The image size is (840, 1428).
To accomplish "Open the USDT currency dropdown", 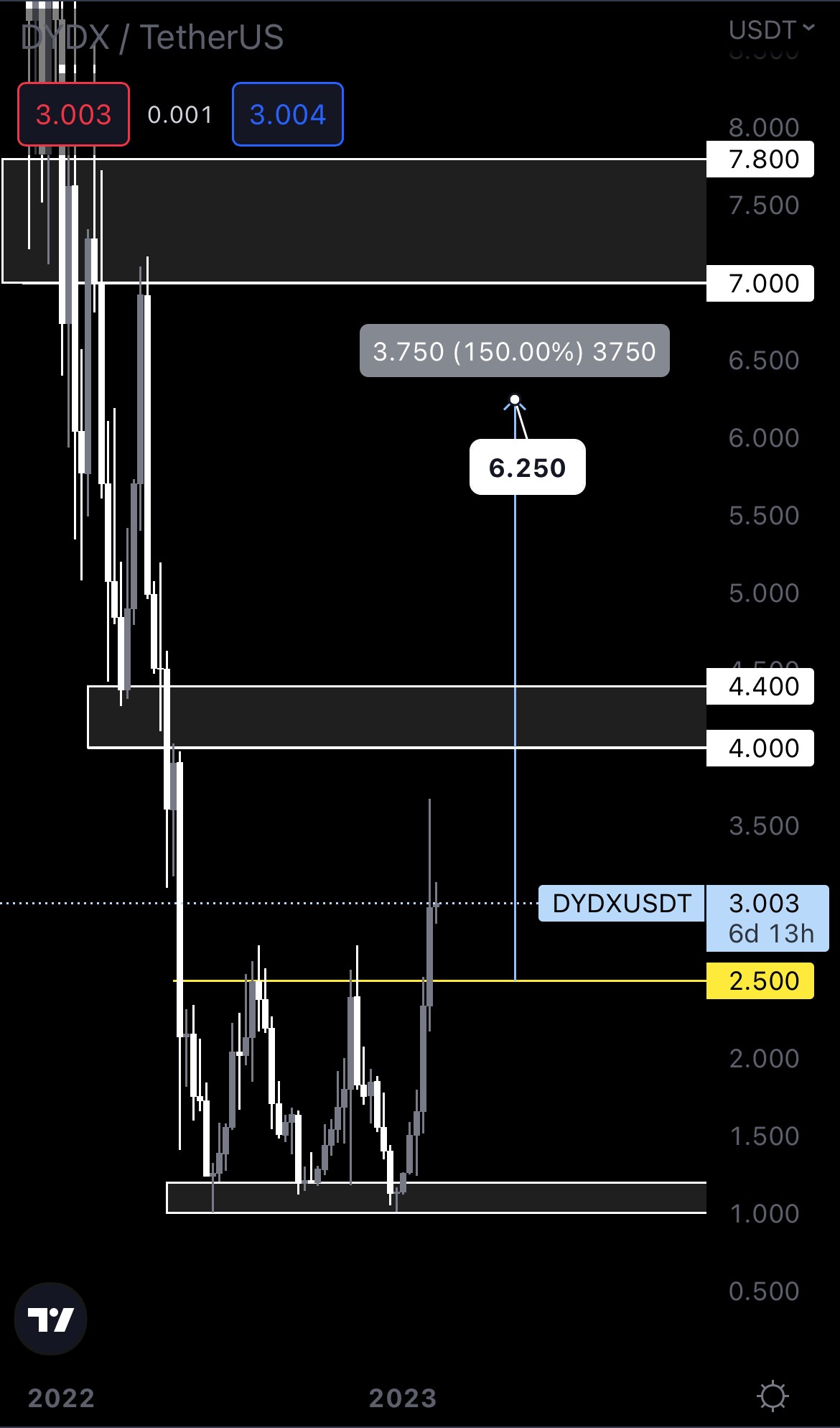I will 771,30.
